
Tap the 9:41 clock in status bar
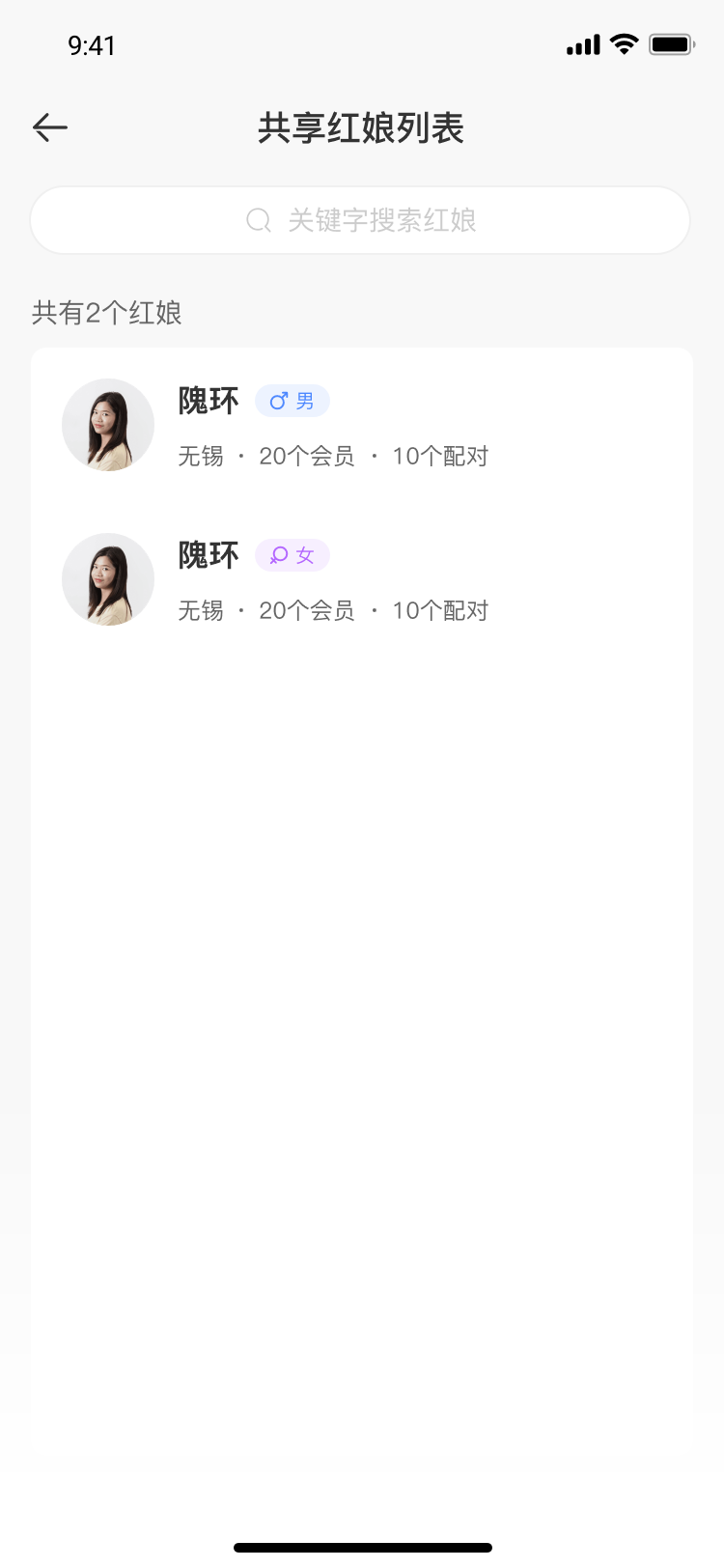(x=93, y=45)
